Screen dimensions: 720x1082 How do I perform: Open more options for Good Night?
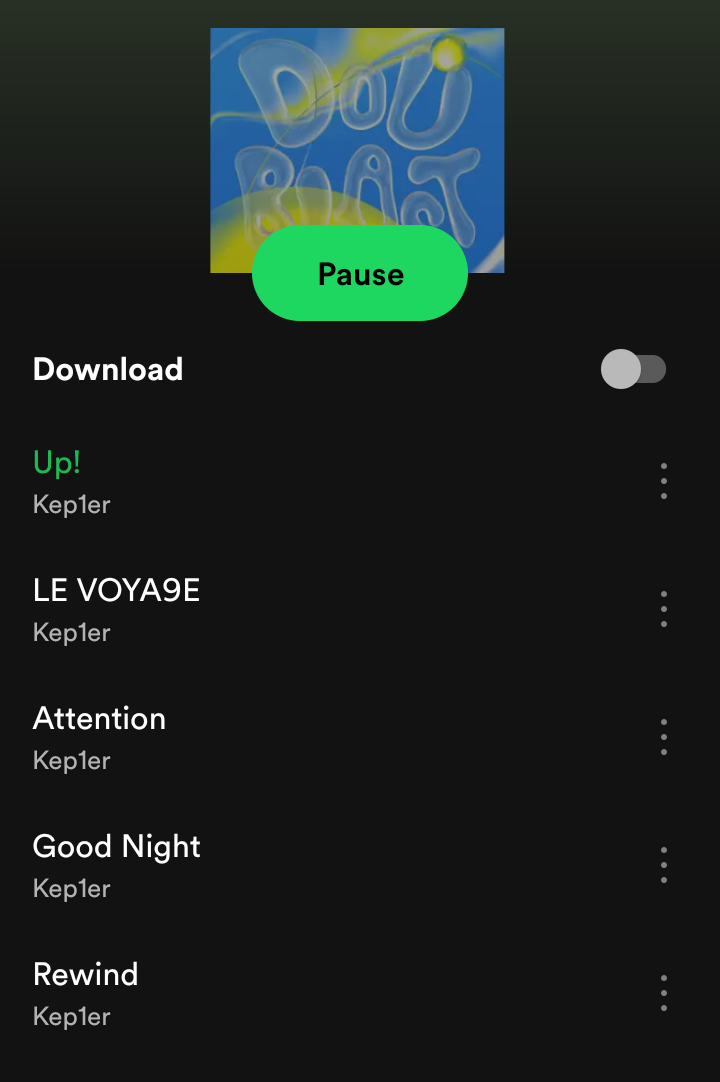pyautogui.click(x=664, y=865)
